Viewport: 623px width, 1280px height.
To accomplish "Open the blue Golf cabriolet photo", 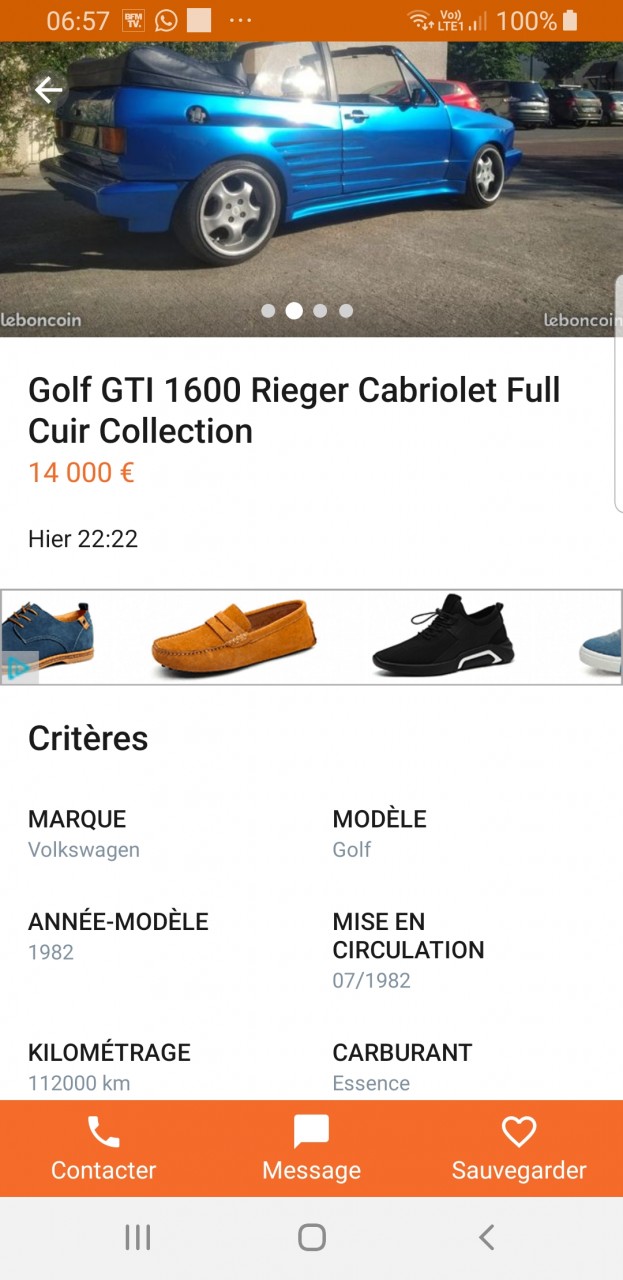I will click(x=310, y=170).
